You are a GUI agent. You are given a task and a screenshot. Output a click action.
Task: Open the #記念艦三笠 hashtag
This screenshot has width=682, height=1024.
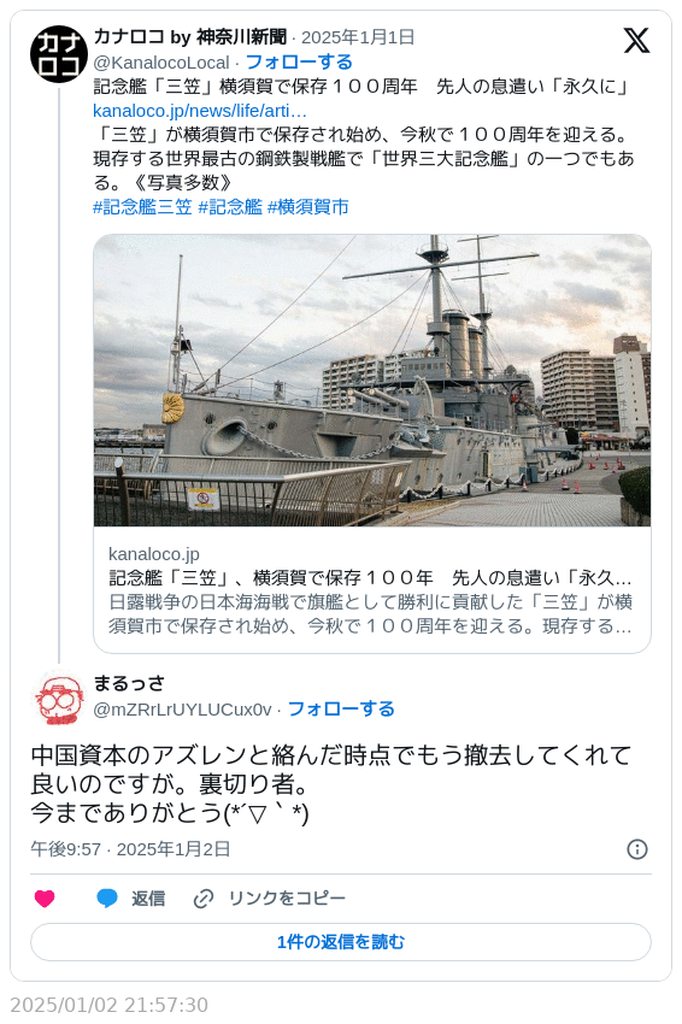(x=142, y=207)
